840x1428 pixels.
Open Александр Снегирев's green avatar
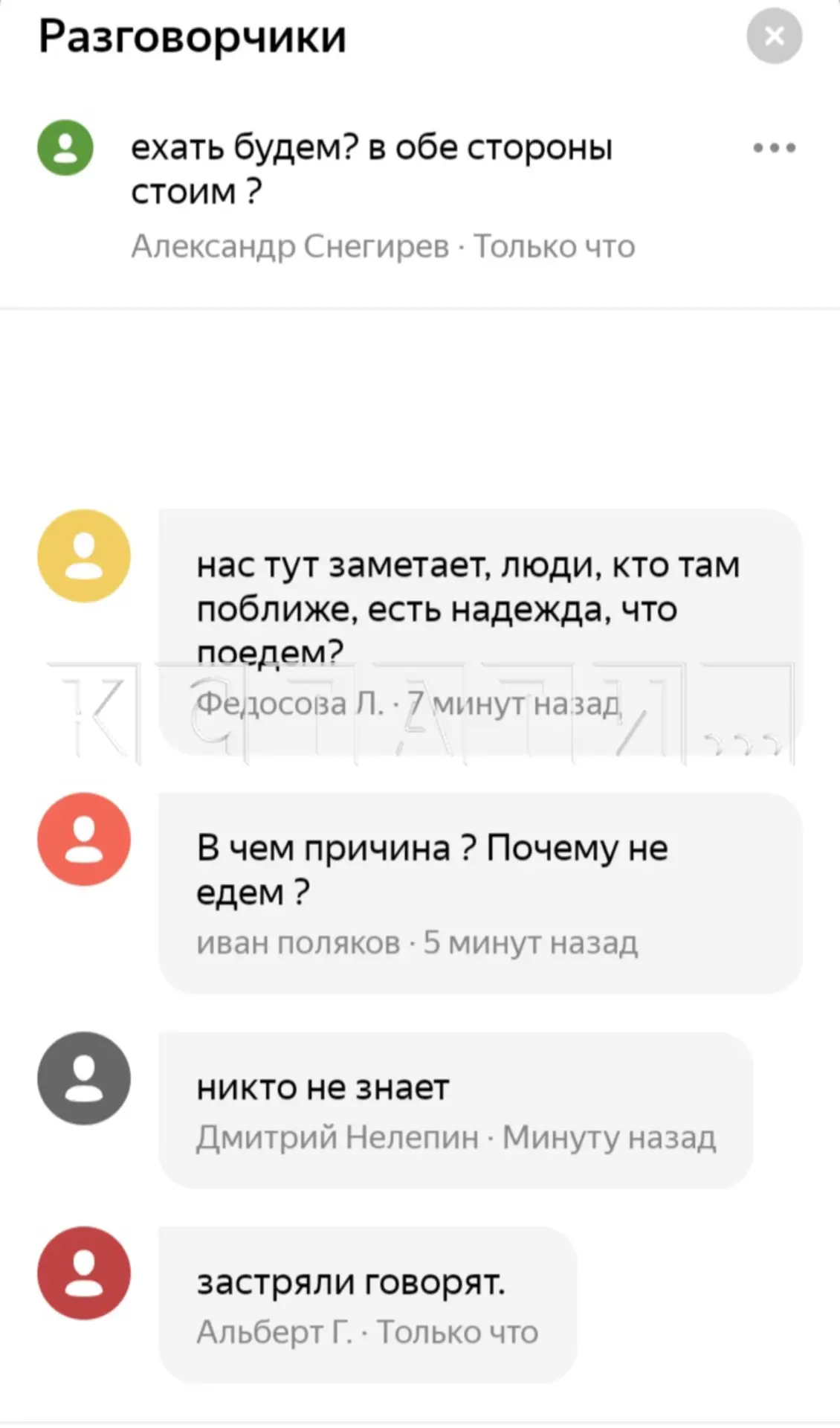click(65, 147)
